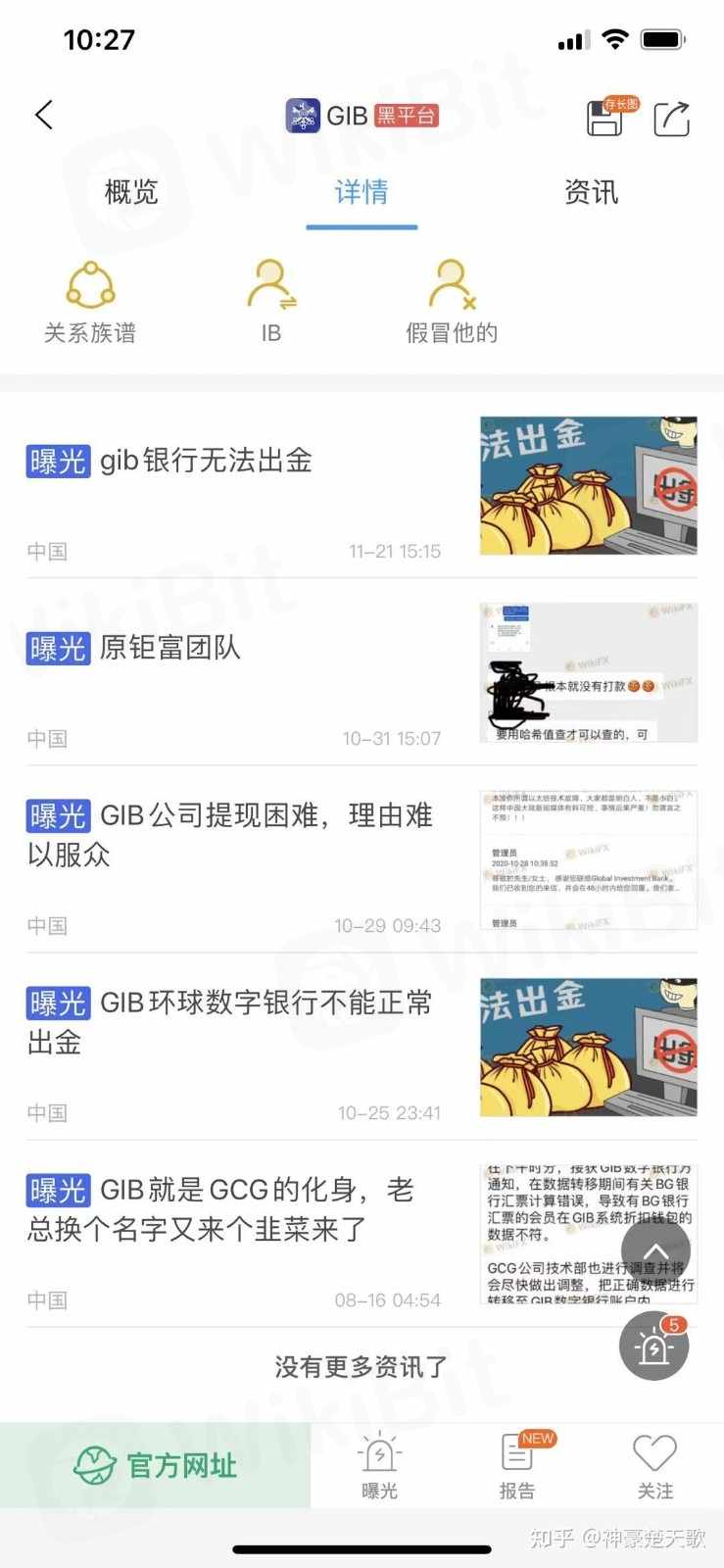
Task: Tap 曝光 in the bottom bar
Action: (x=379, y=1465)
